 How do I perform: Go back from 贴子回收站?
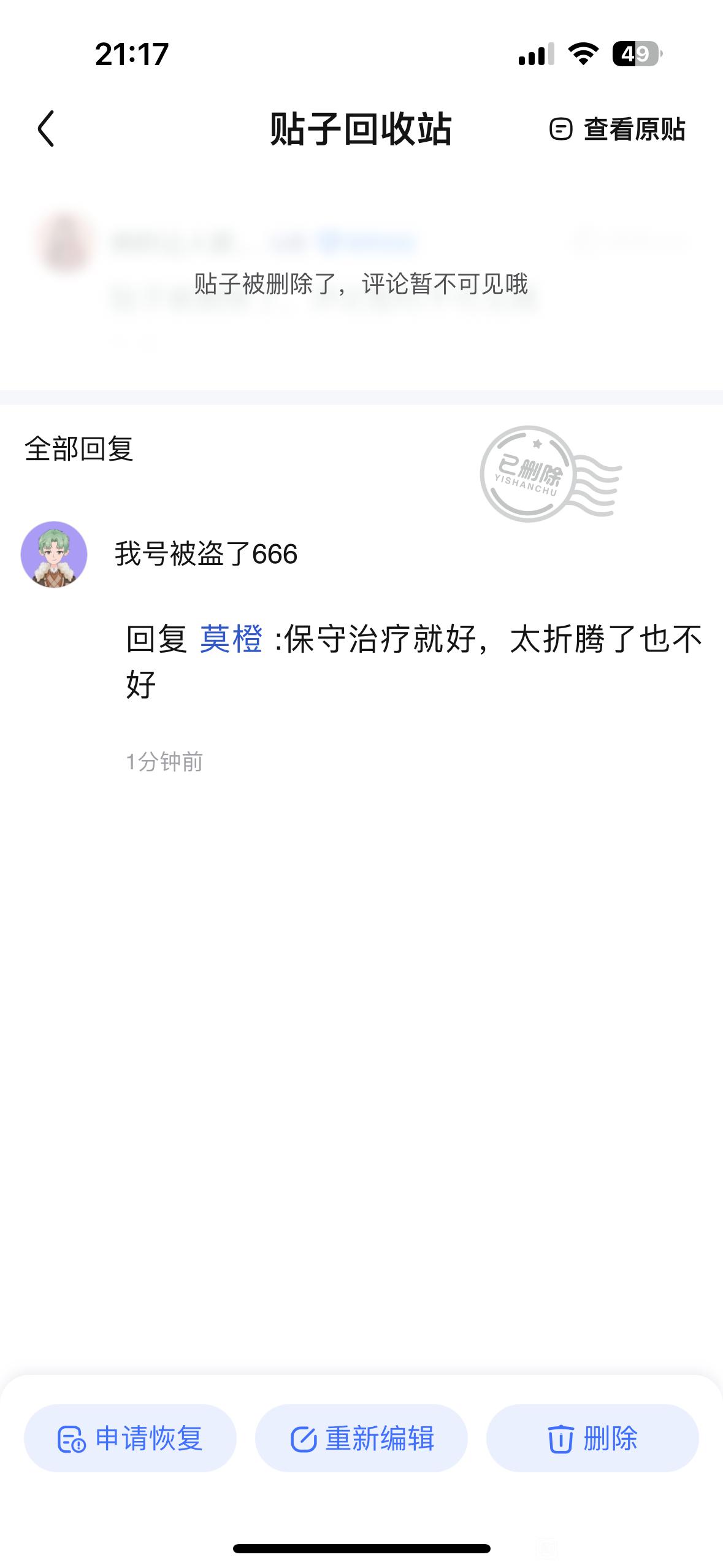[x=46, y=129]
